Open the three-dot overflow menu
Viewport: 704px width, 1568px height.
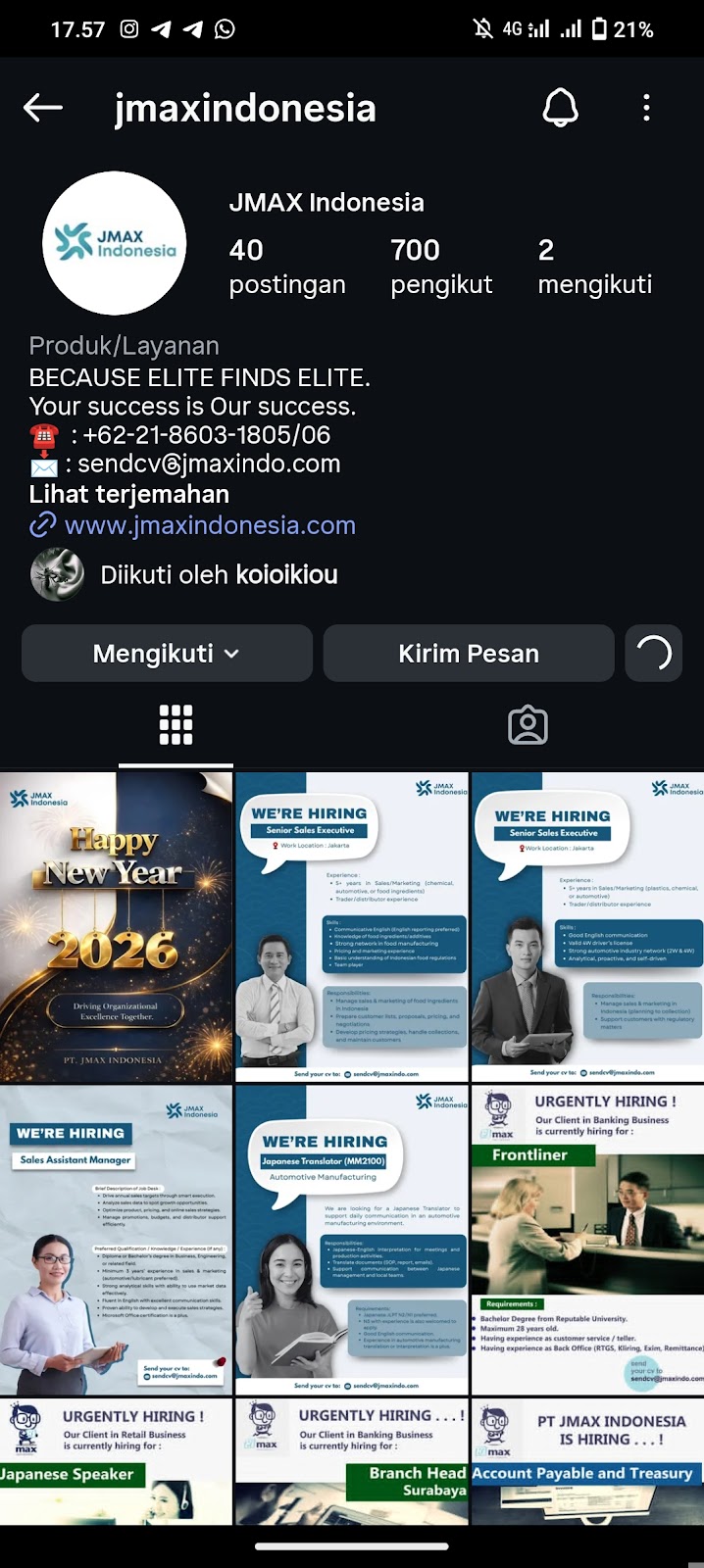click(646, 108)
